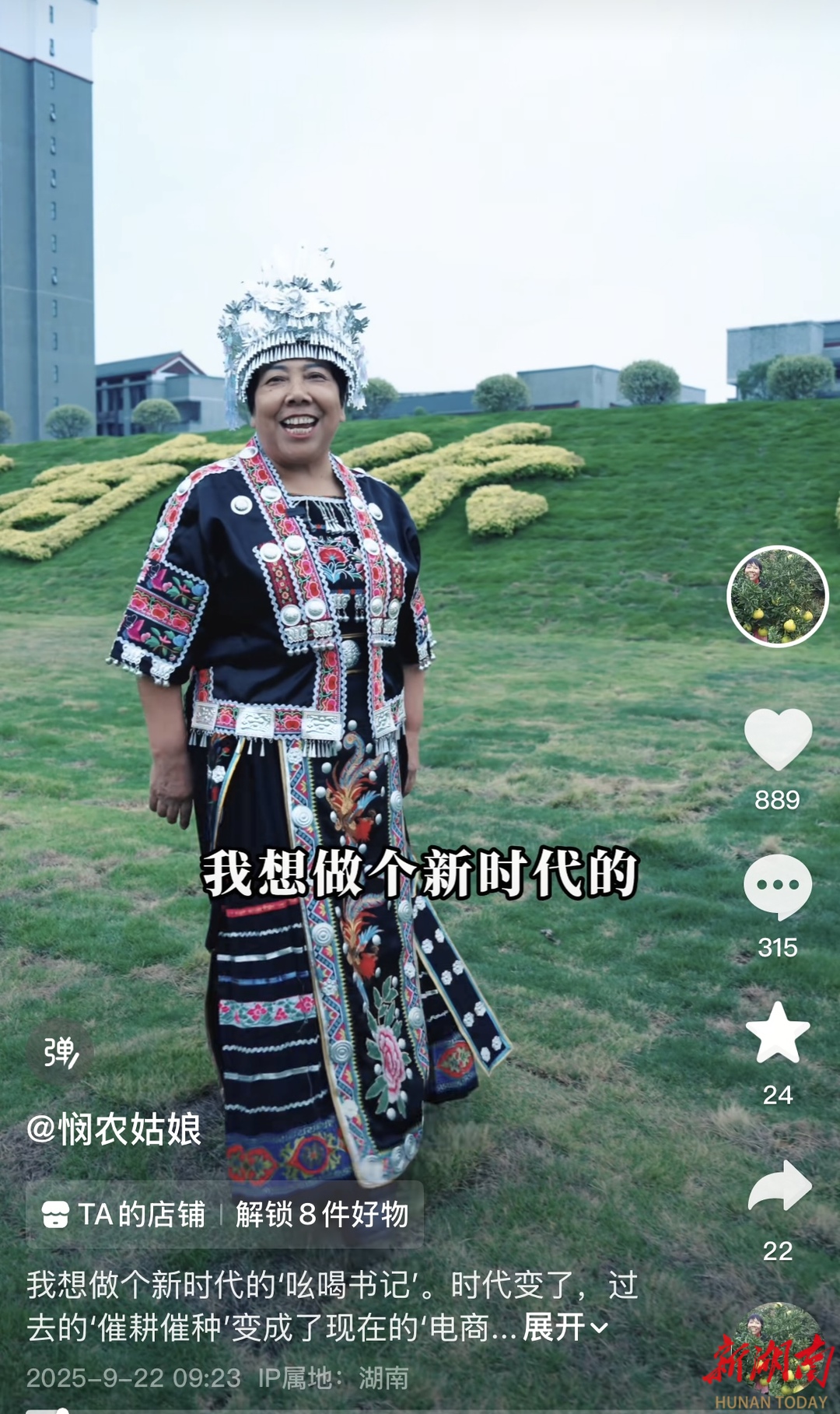Like this video with the heart
The width and height of the screenshot is (840, 1414).
(x=777, y=740)
